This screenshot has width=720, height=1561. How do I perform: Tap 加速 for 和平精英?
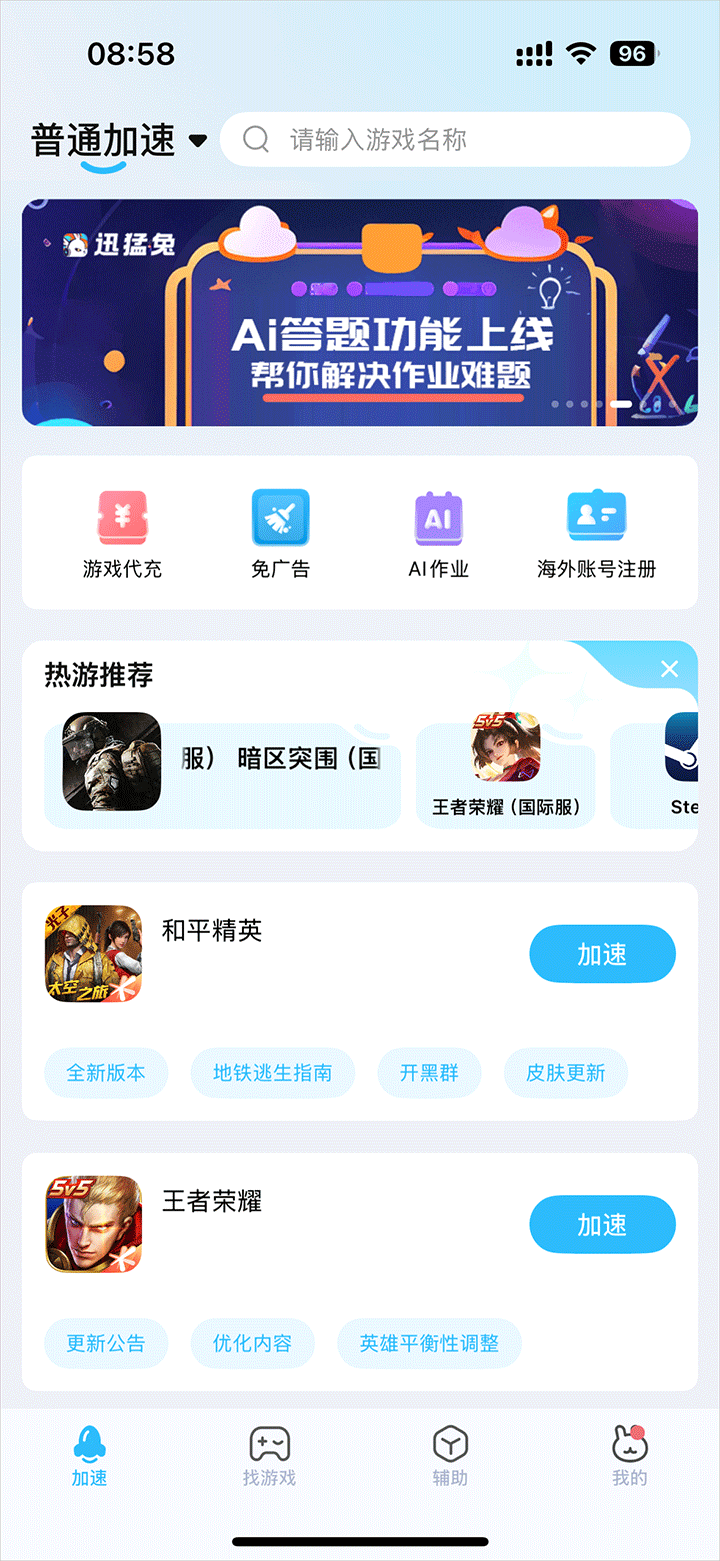click(x=602, y=954)
